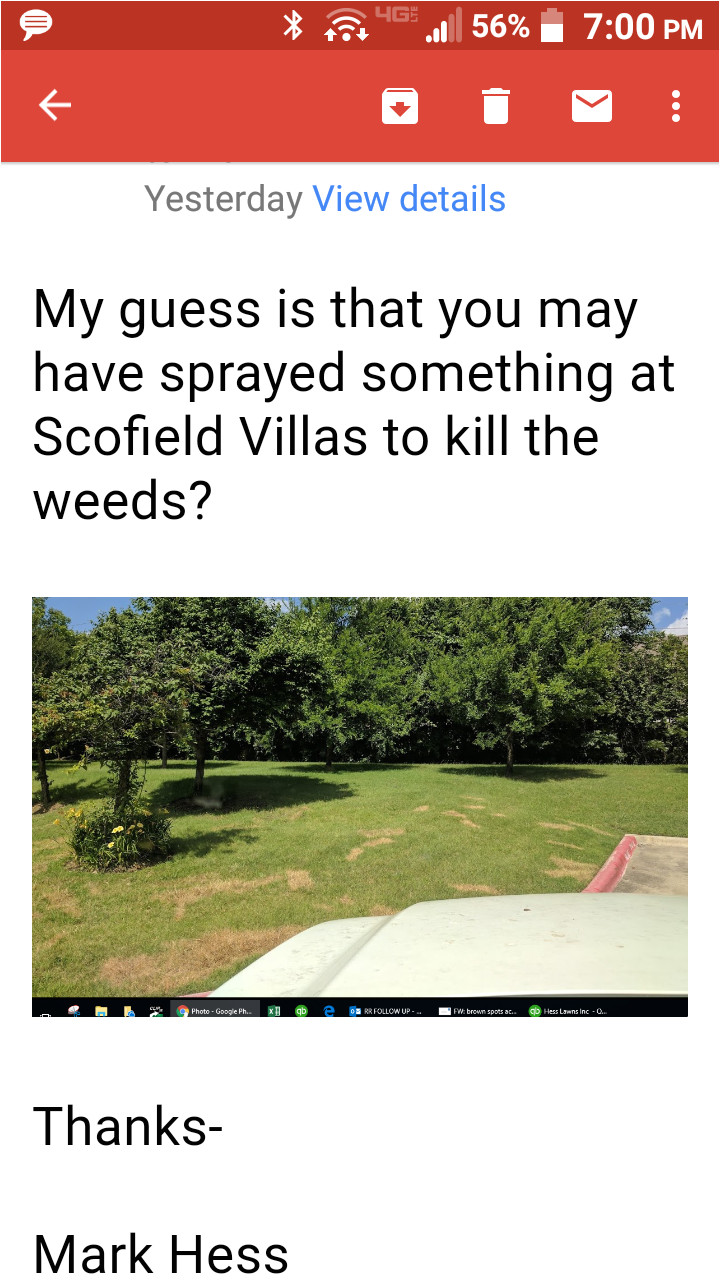The height and width of the screenshot is (1280, 720).
Task: Mark this email as unread
Action: click(x=592, y=106)
